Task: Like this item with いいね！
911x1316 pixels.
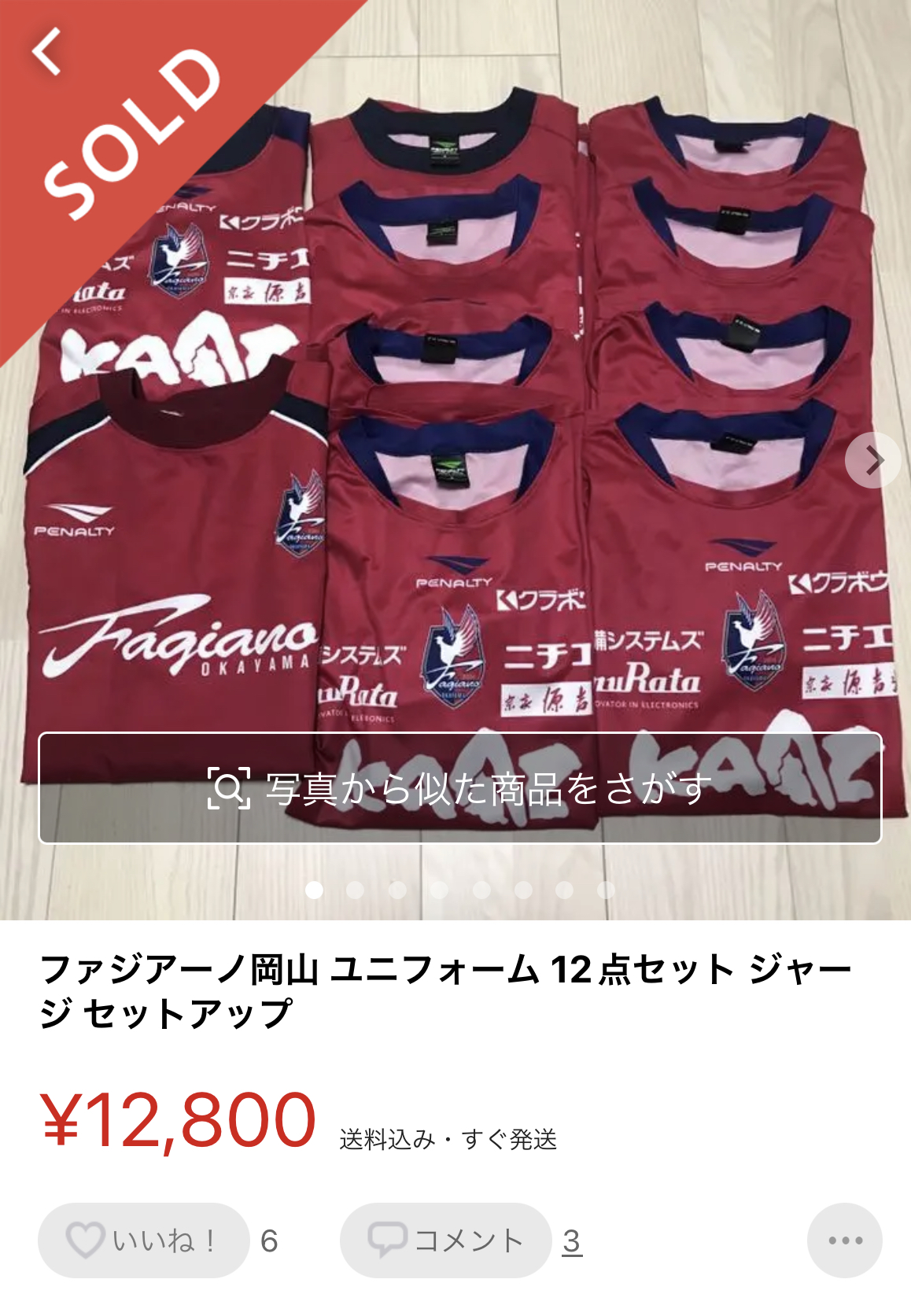Action: 143,1240
